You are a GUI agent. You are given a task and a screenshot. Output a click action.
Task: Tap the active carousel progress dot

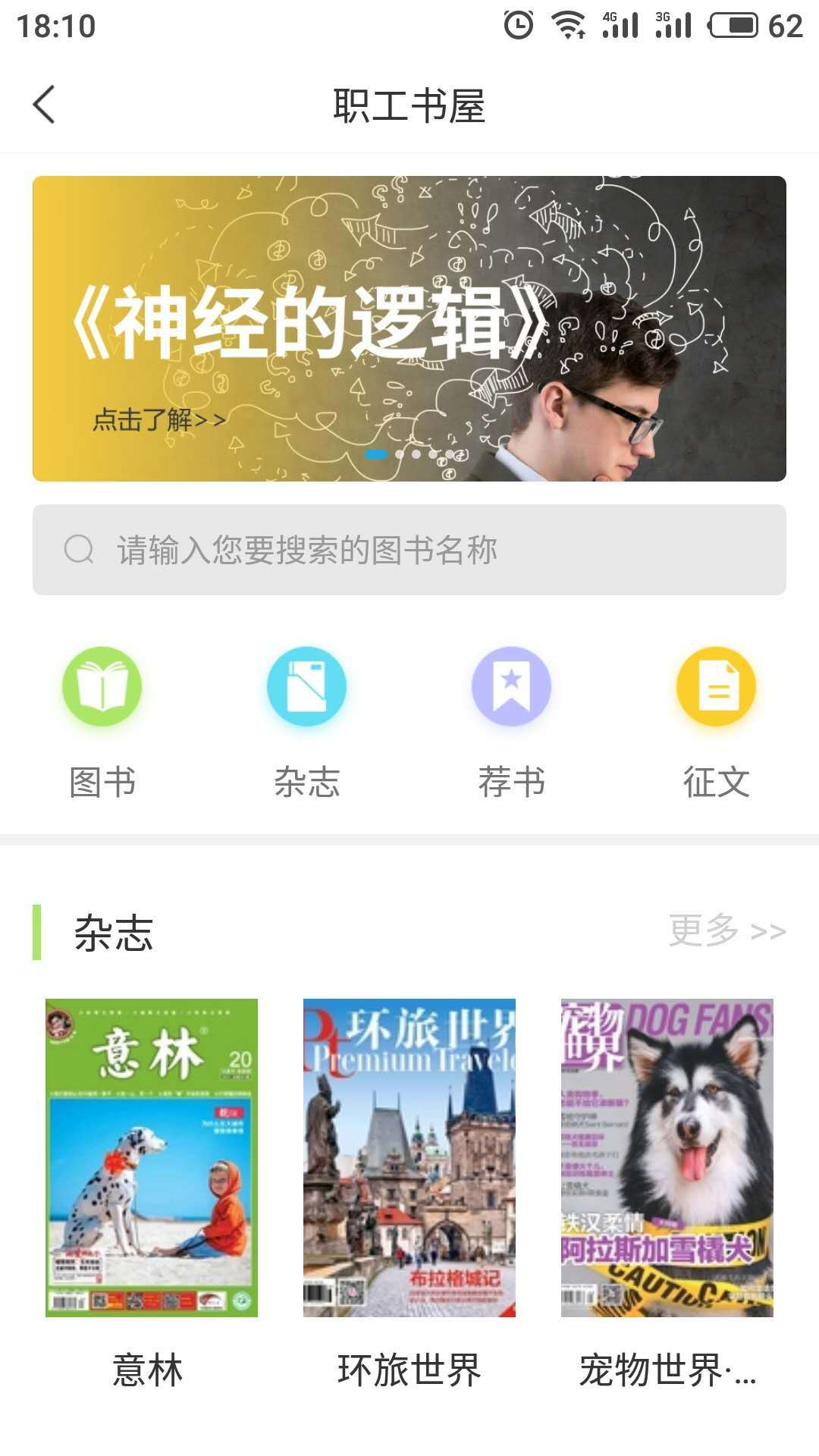point(377,453)
